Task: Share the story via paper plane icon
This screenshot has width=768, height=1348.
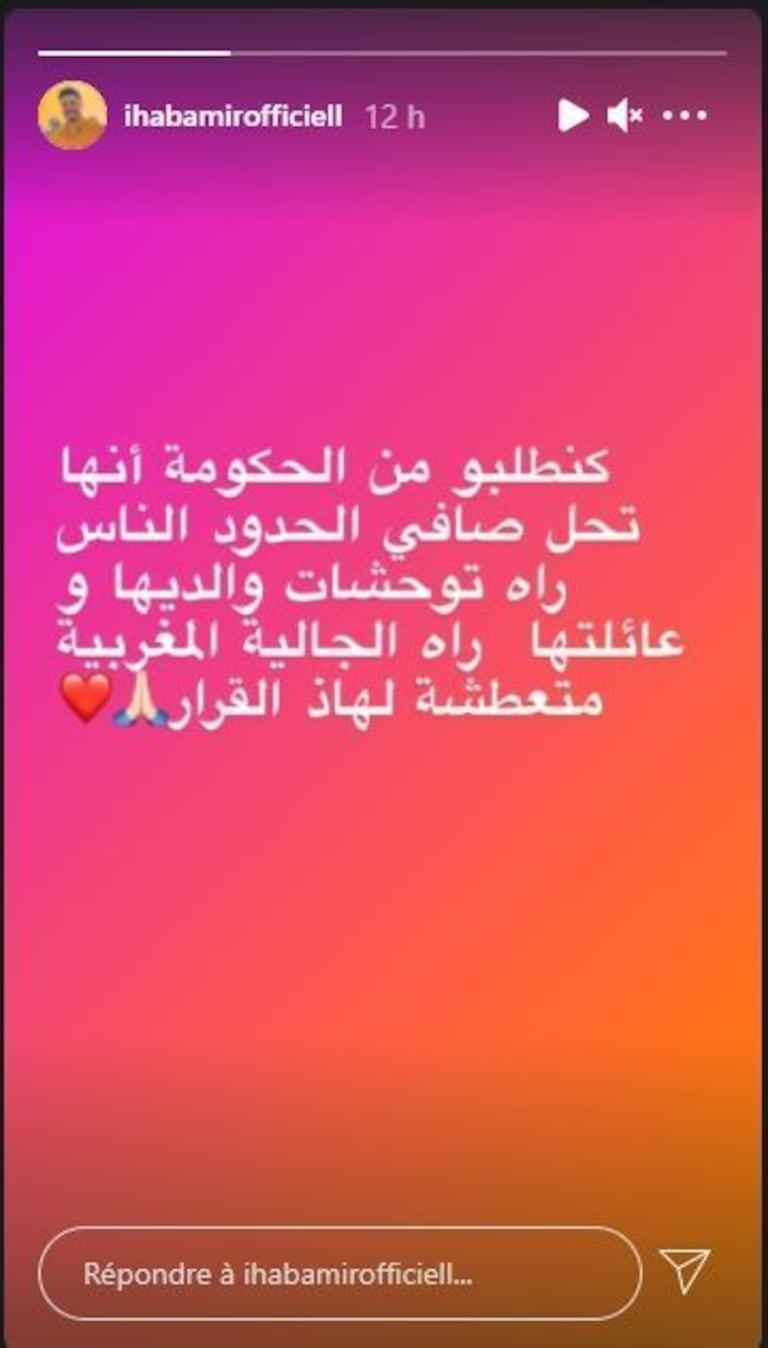Action: [x=686, y=1271]
